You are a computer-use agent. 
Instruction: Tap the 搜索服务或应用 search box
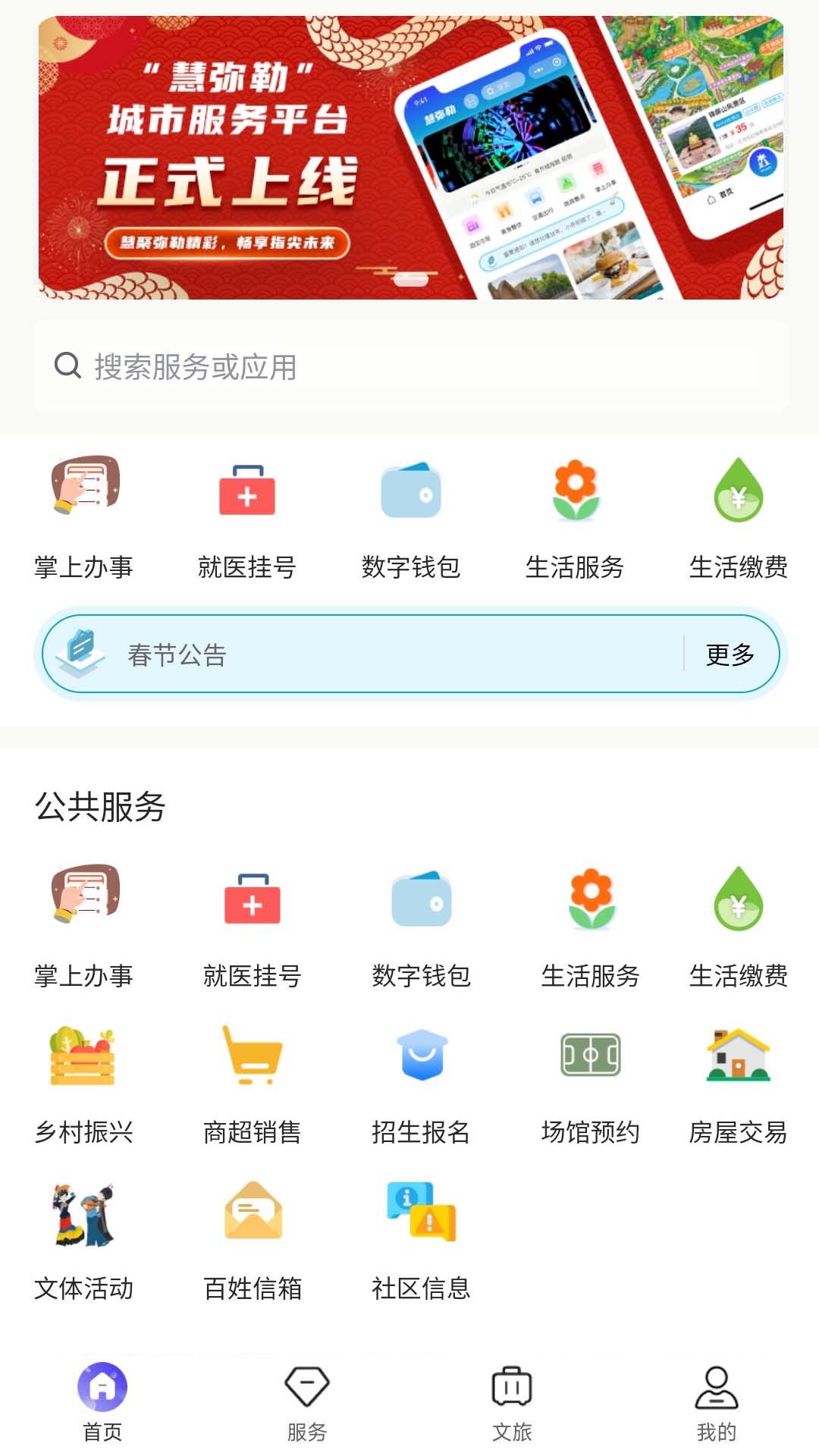coord(410,366)
